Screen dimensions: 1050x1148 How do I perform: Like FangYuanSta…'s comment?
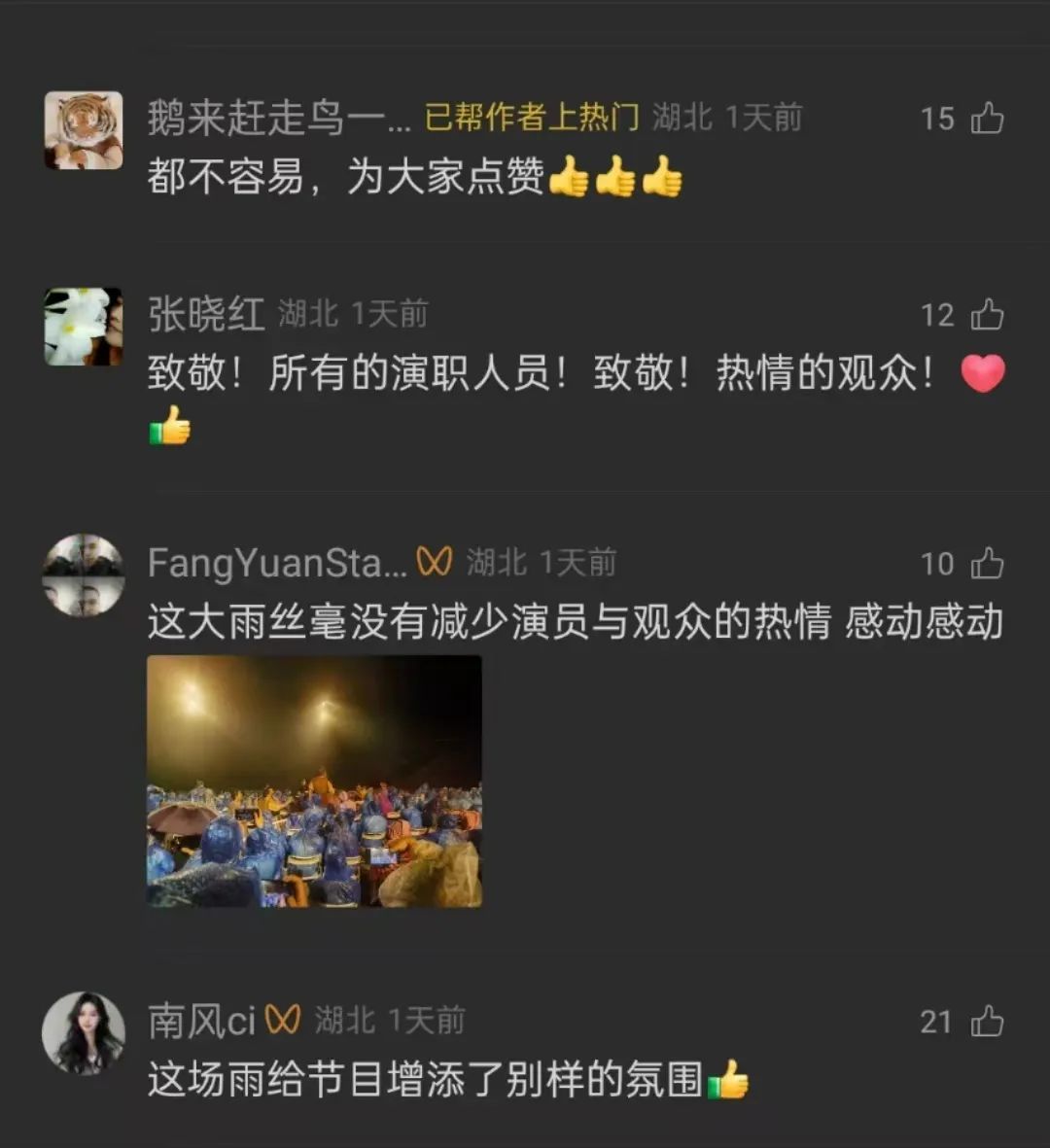click(987, 564)
